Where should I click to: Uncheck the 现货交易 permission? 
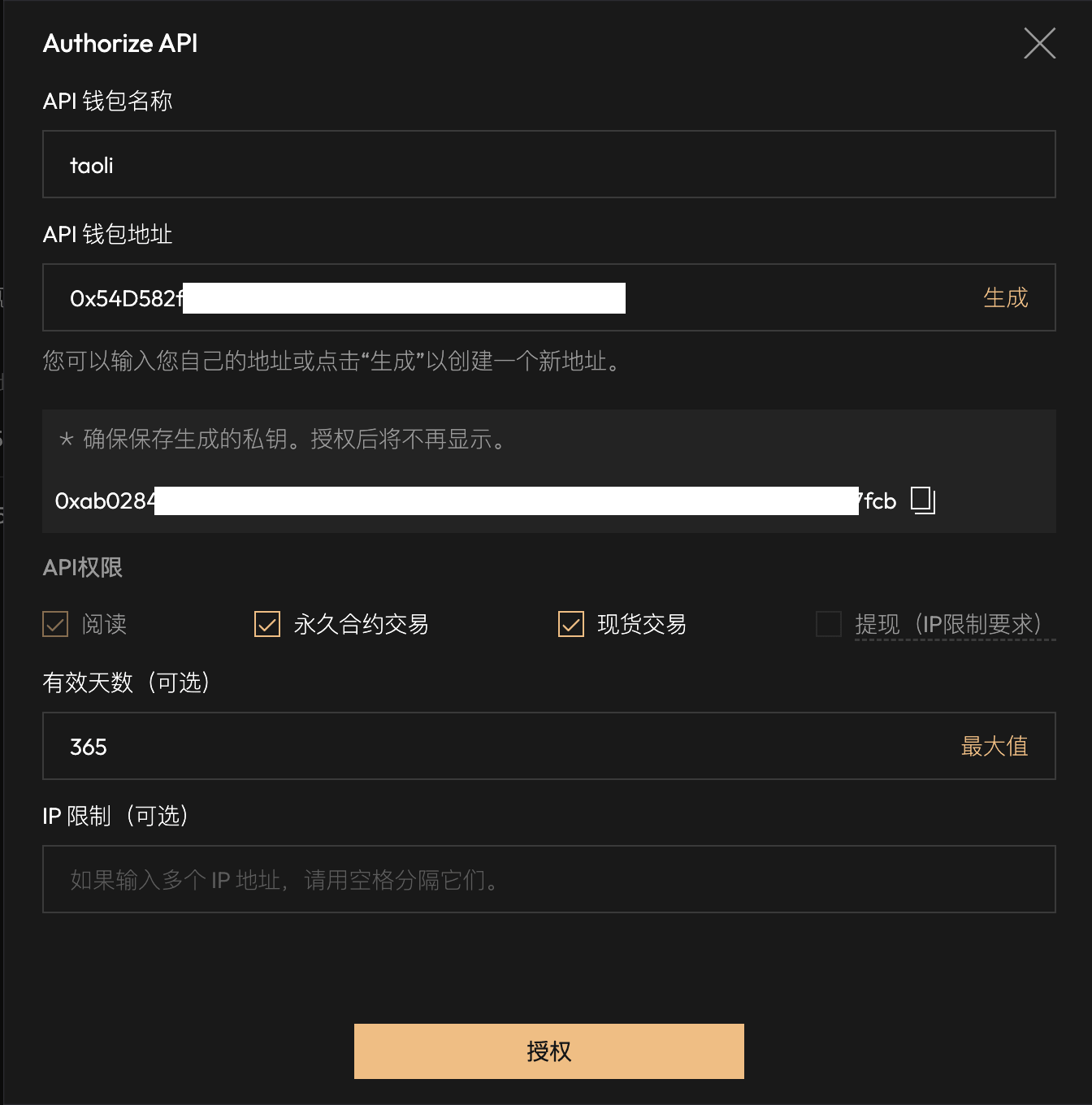pyautogui.click(x=571, y=624)
